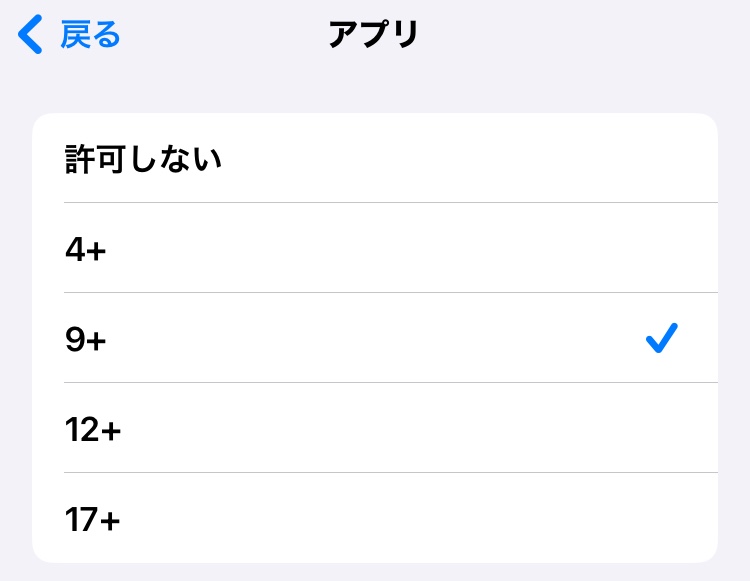Choose the 4+ age rating
The image size is (750, 581).
click(375, 248)
